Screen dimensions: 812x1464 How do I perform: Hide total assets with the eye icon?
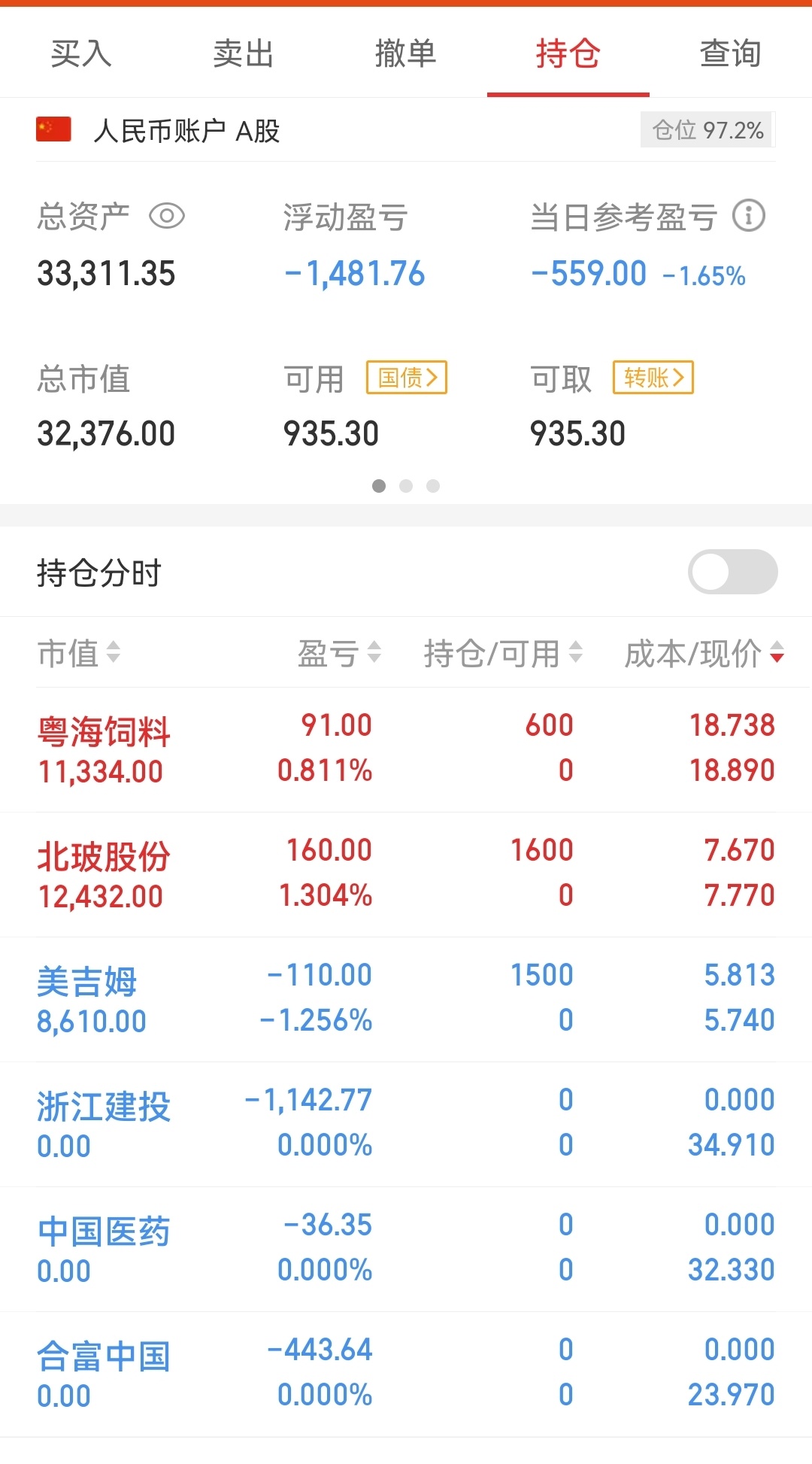(x=167, y=217)
